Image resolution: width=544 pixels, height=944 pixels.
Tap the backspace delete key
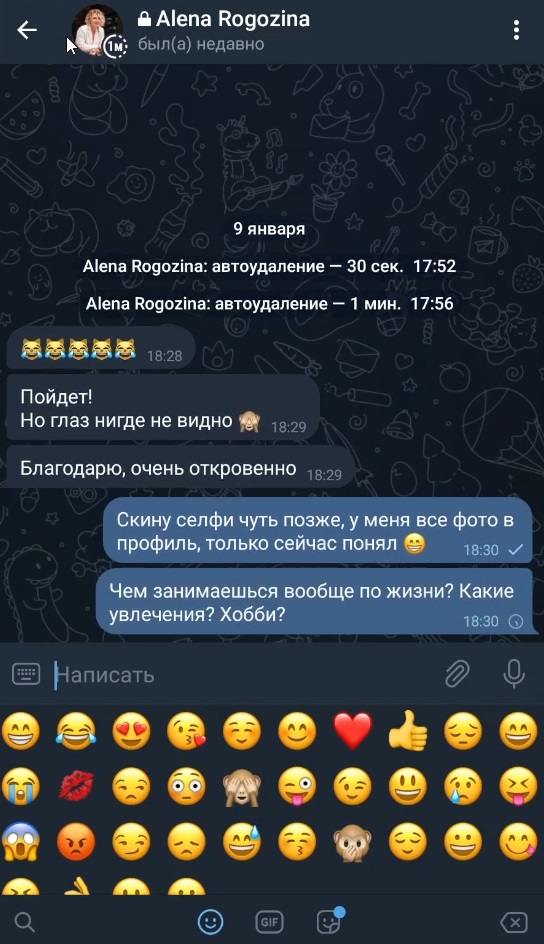pyautogui.click(x=514, y=922)
